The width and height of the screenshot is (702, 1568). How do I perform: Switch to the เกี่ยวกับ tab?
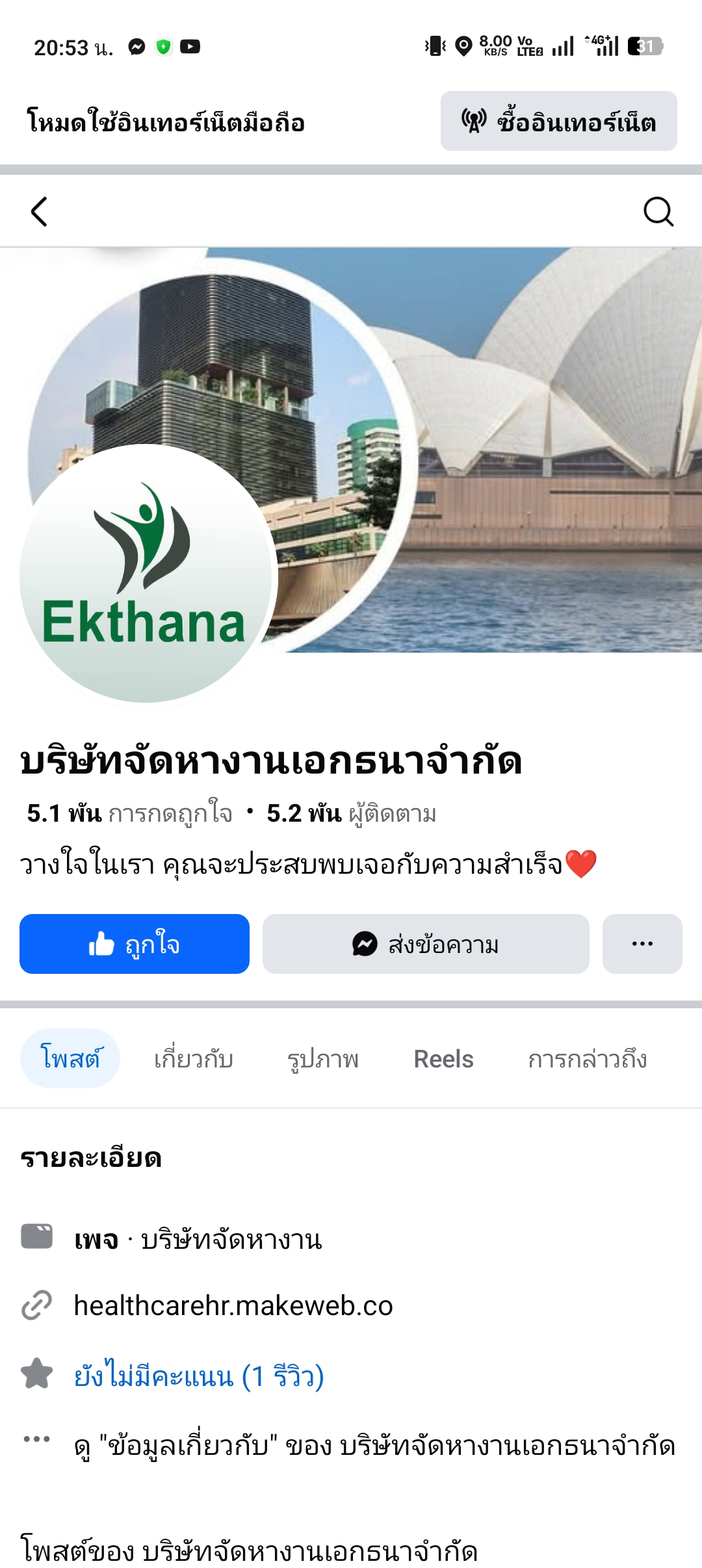click(x=194, y=1059)
